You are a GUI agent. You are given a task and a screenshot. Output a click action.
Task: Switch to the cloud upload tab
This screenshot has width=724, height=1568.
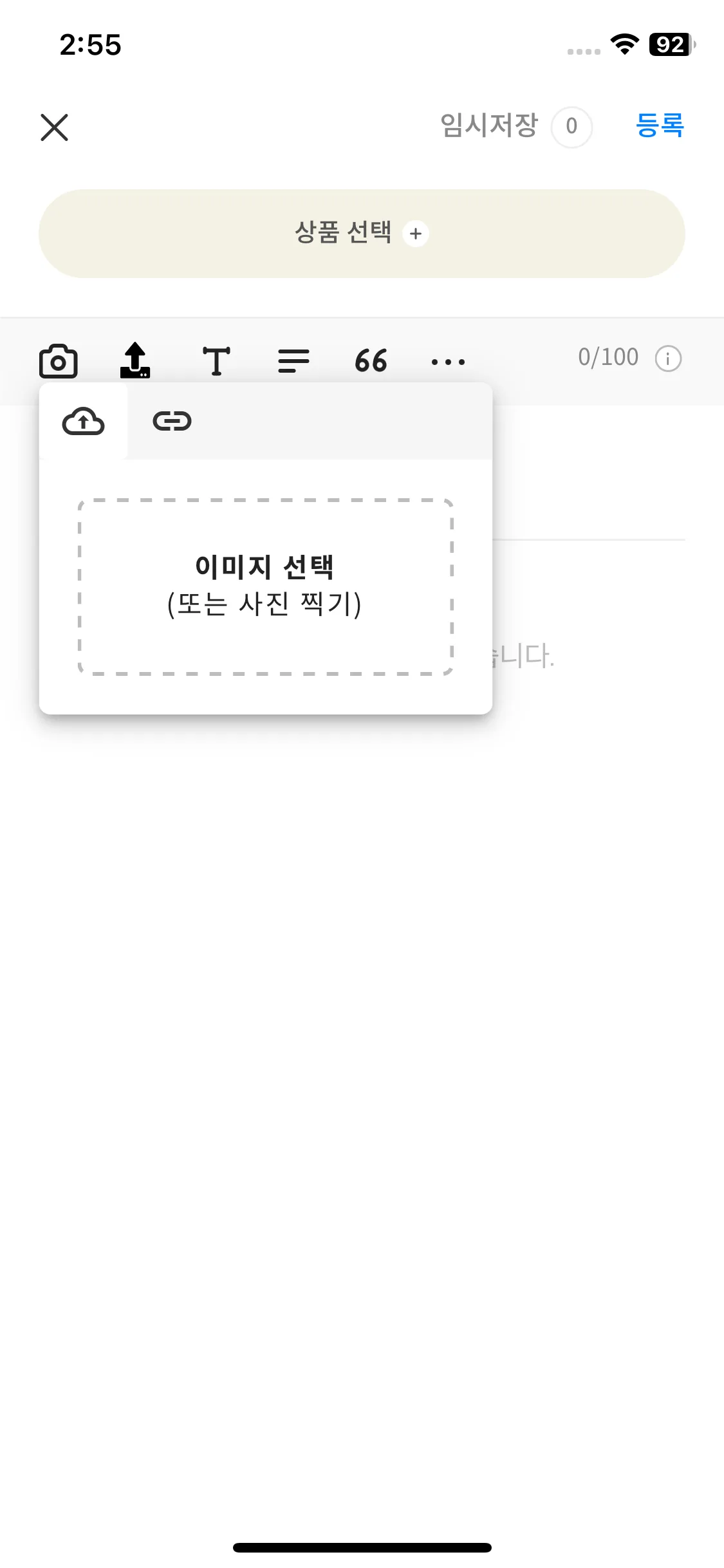click(83, 421)
